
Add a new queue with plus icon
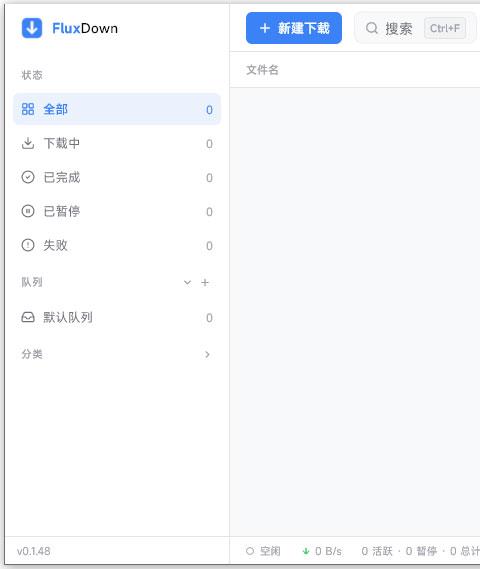205,282
